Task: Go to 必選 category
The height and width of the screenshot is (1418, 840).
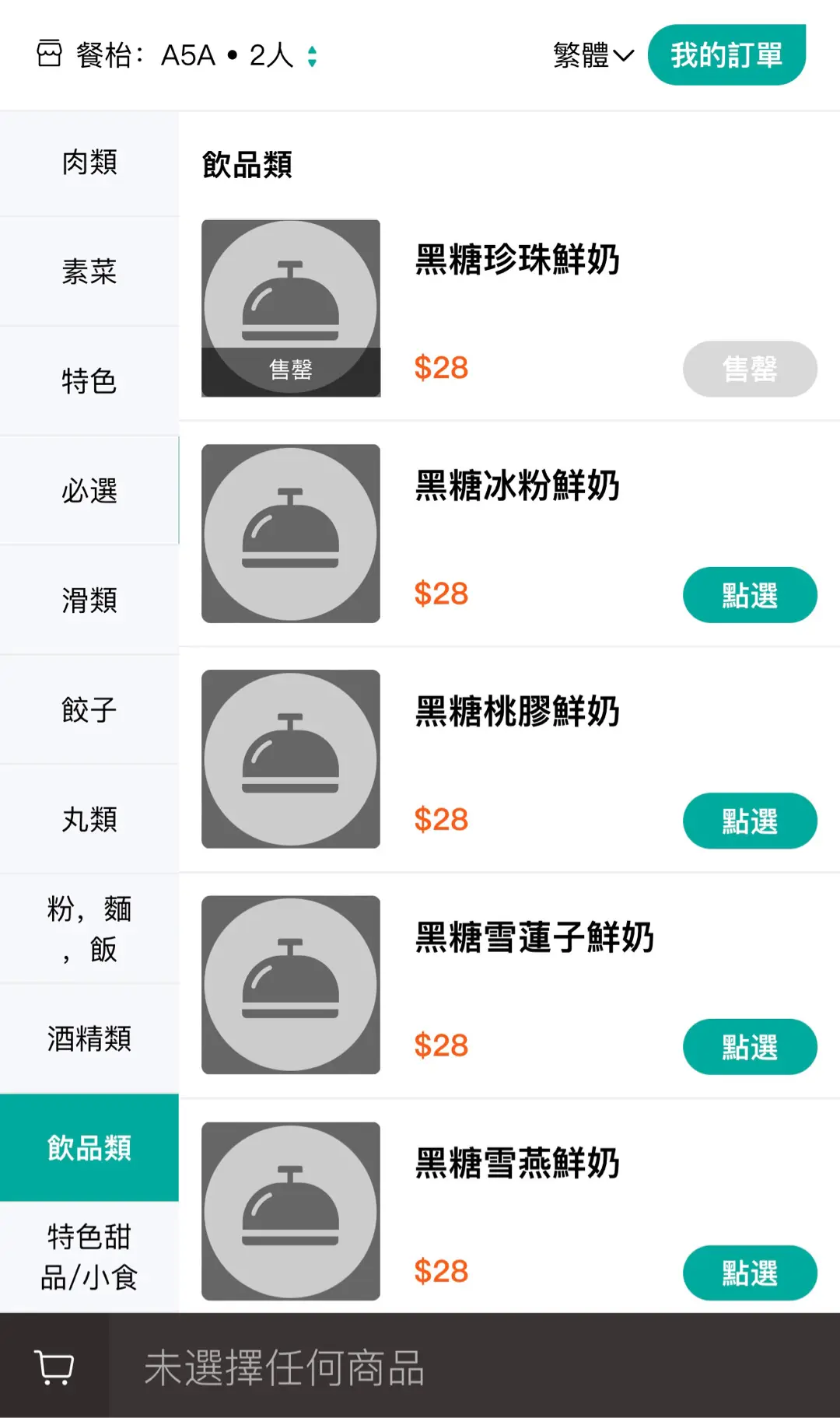Action: [x=89, y=491]
